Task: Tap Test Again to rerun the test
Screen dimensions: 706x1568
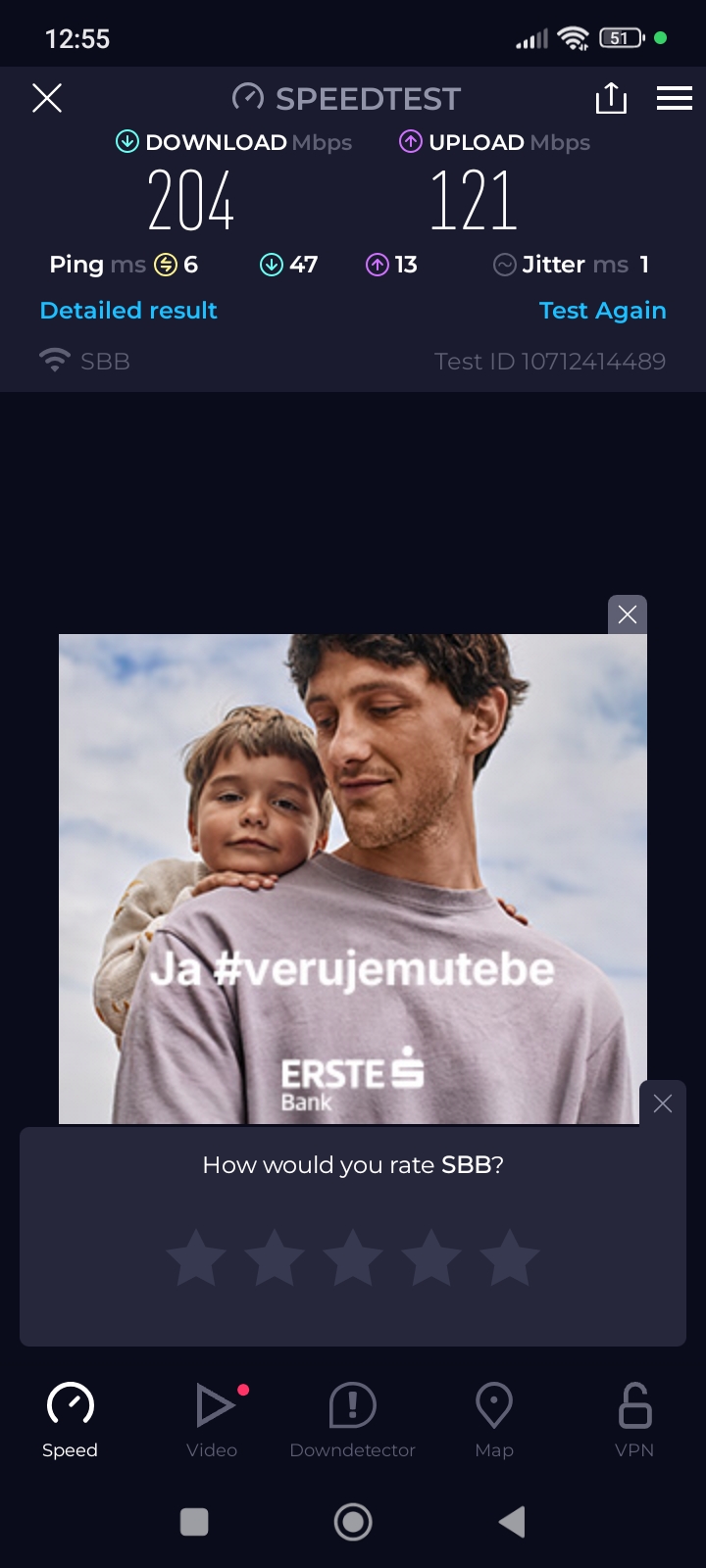Action: click(x=602, y=311)
